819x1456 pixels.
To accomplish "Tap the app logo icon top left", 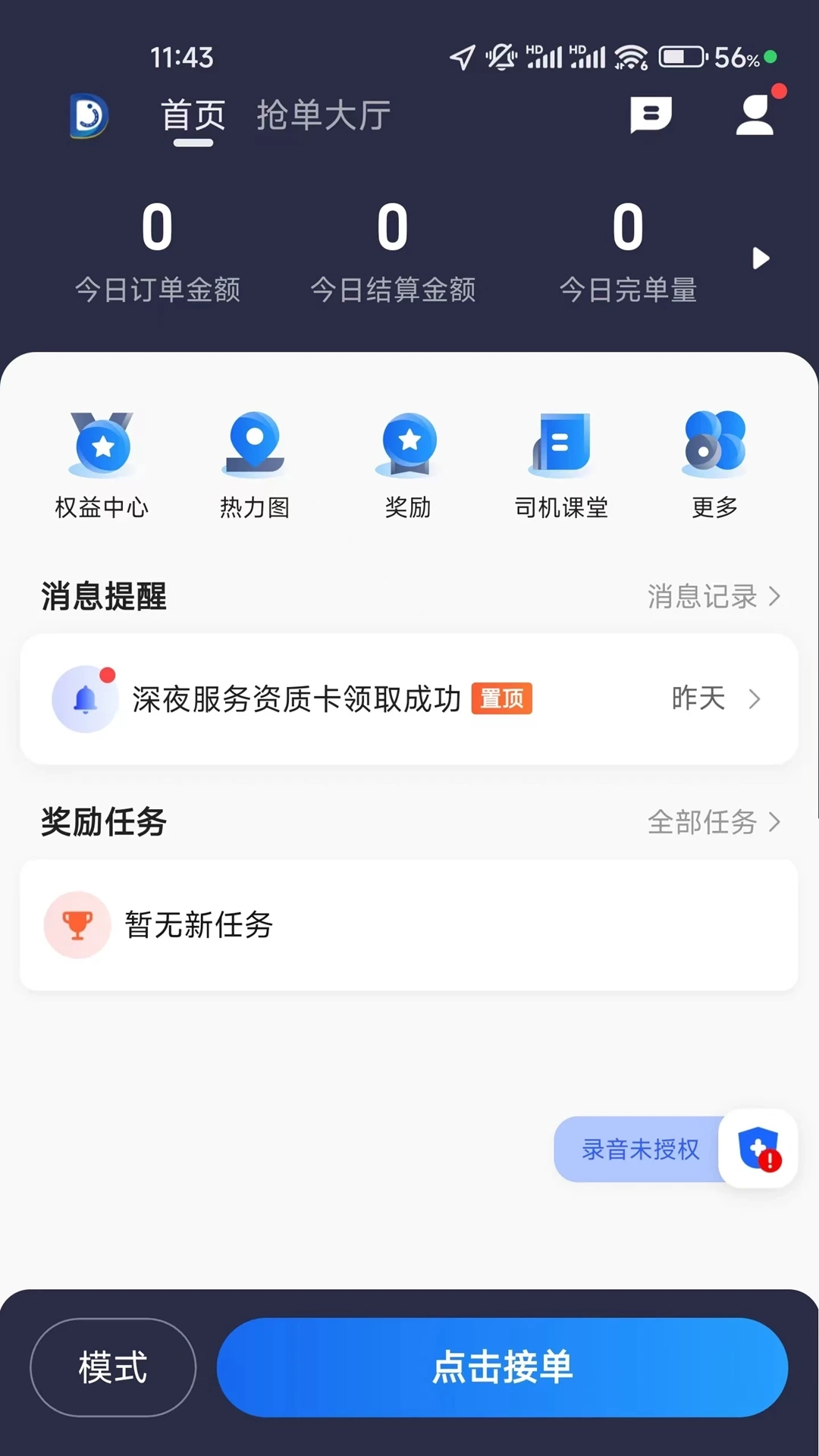I will coord(87,115).
